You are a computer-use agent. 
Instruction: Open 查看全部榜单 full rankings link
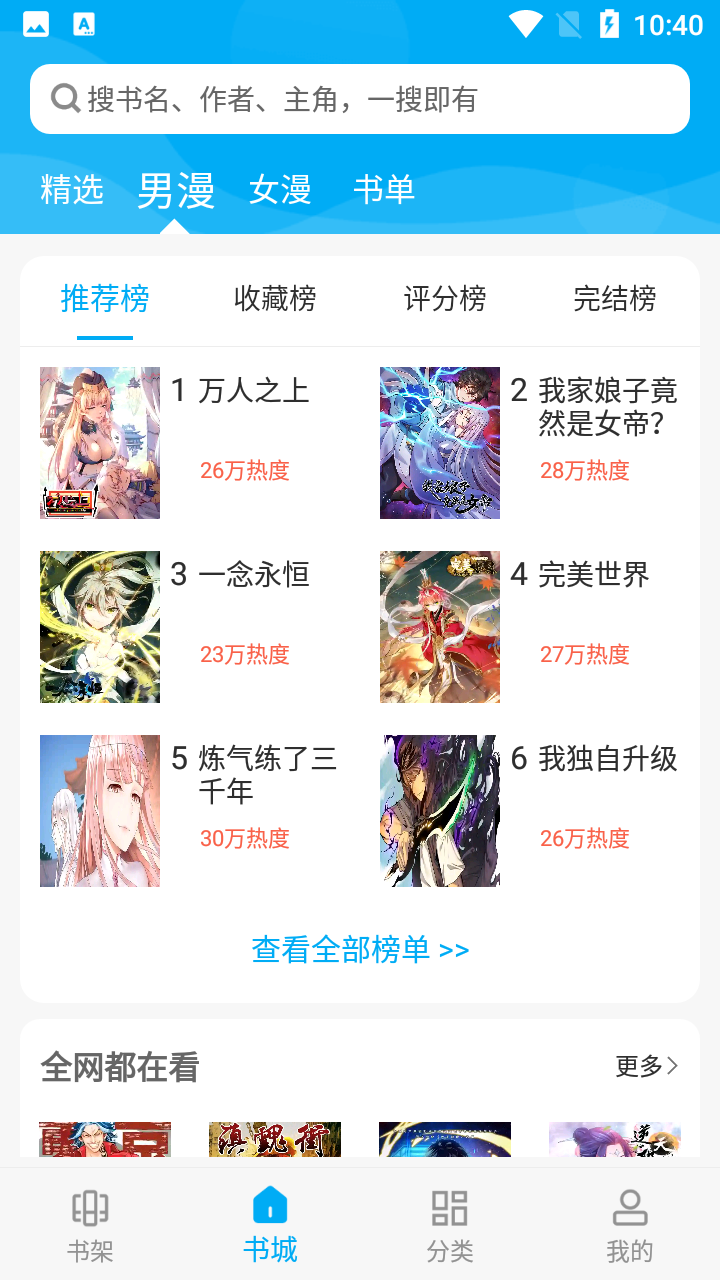tap(359, 949)
